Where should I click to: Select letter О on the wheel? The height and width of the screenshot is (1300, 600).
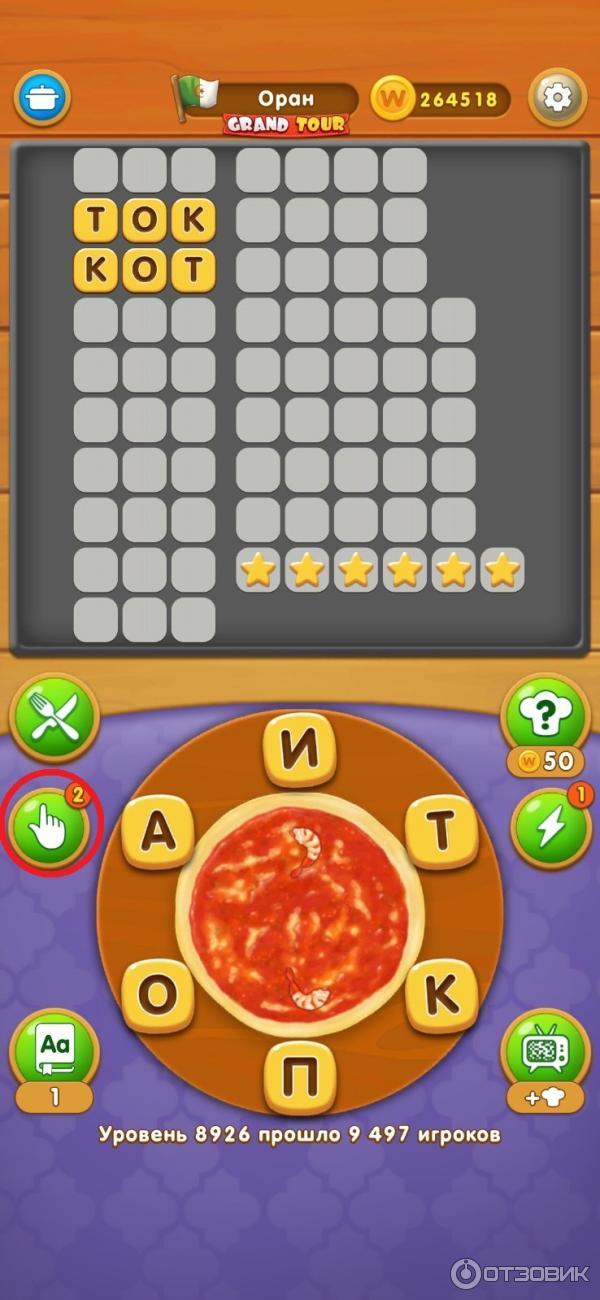pos(157,995)
